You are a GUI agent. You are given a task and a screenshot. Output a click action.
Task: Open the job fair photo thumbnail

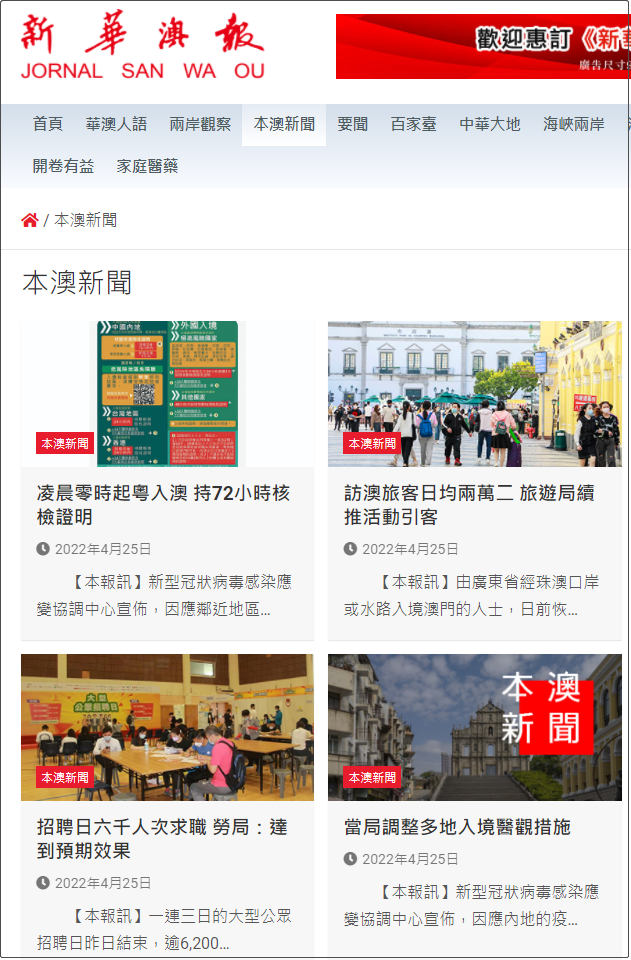[167, 727]
